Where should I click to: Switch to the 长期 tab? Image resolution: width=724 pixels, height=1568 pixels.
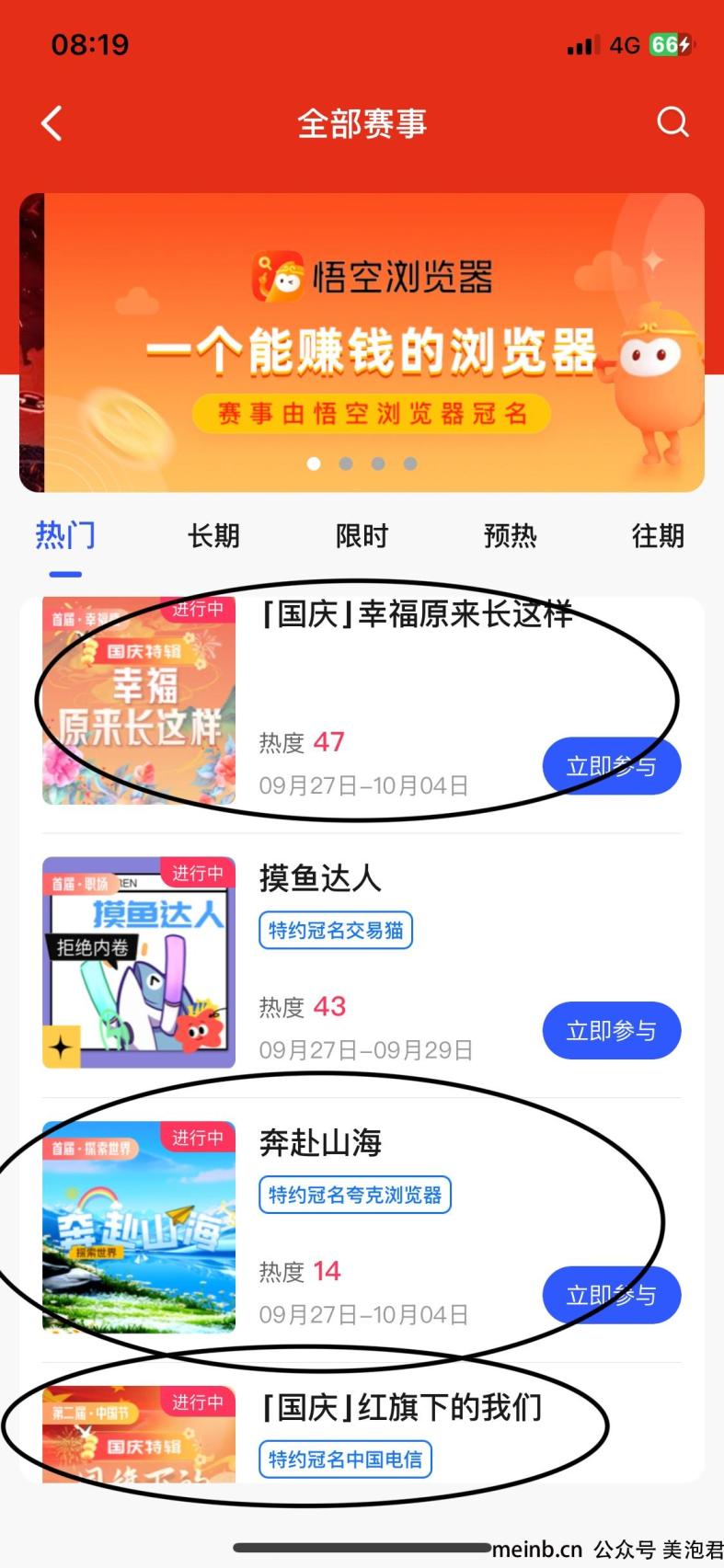(213, 535)
